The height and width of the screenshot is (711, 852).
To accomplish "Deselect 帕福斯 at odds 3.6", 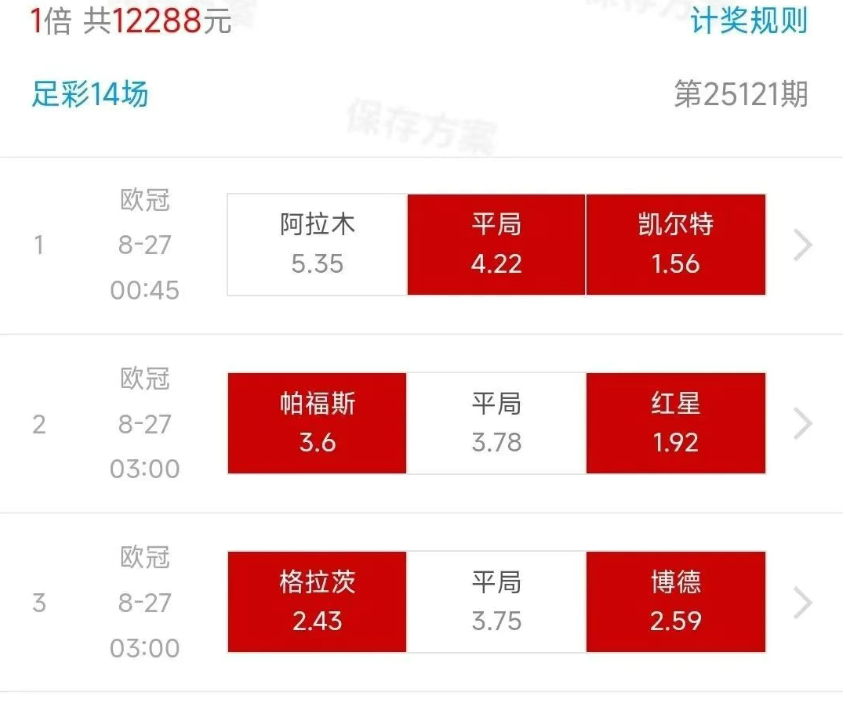I will 317,423.
